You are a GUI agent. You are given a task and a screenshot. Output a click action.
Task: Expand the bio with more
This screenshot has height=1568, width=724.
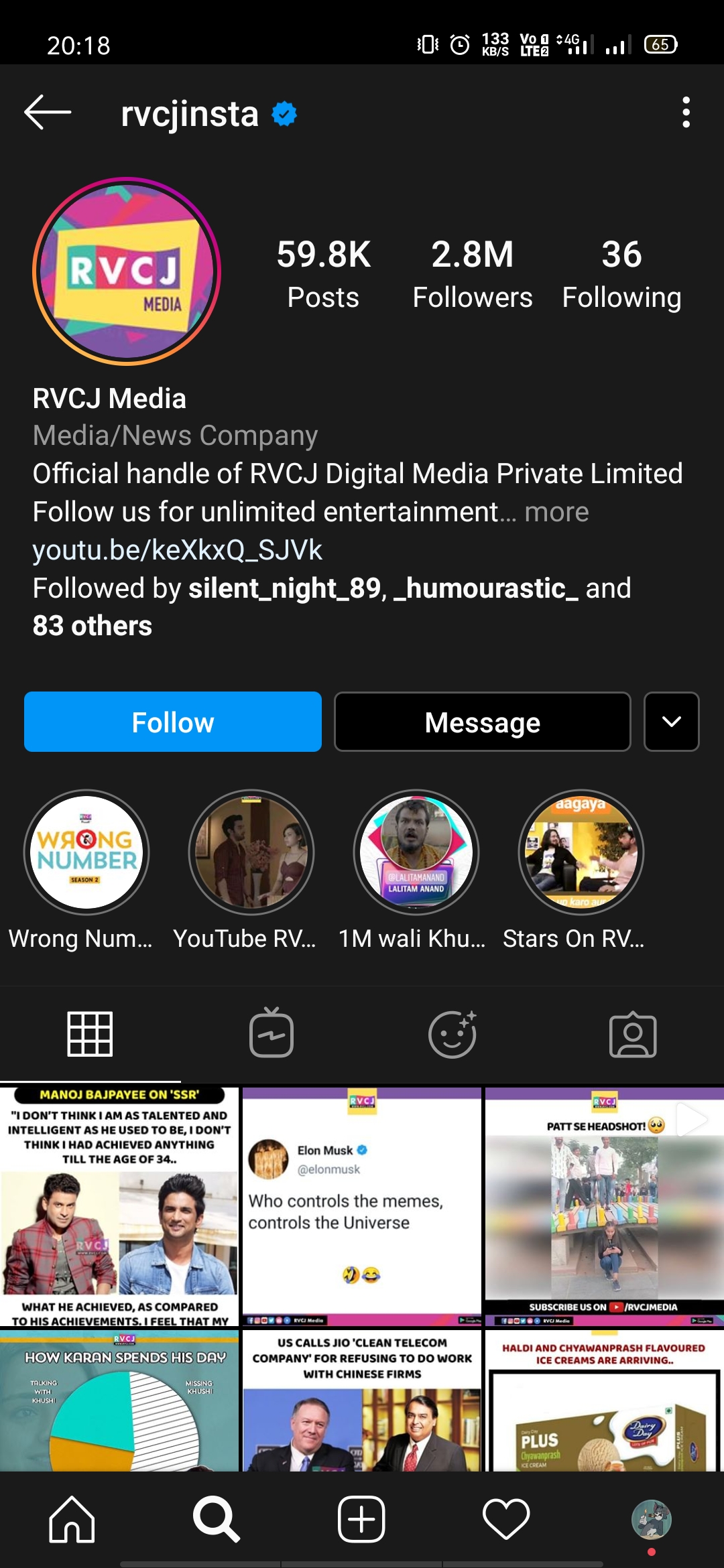point(556,512)
